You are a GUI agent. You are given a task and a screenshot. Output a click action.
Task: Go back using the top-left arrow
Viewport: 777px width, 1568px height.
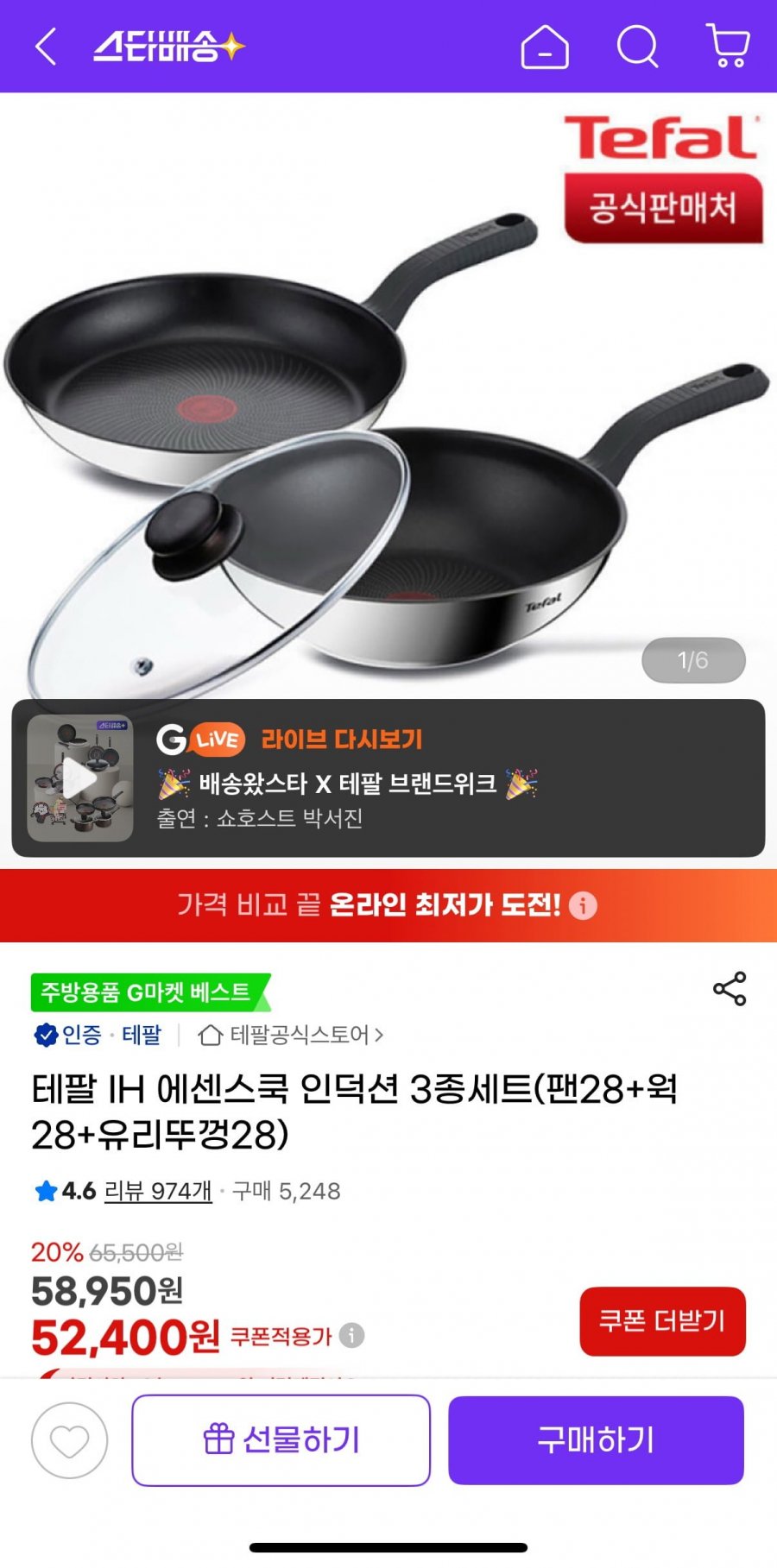point(46,46)
